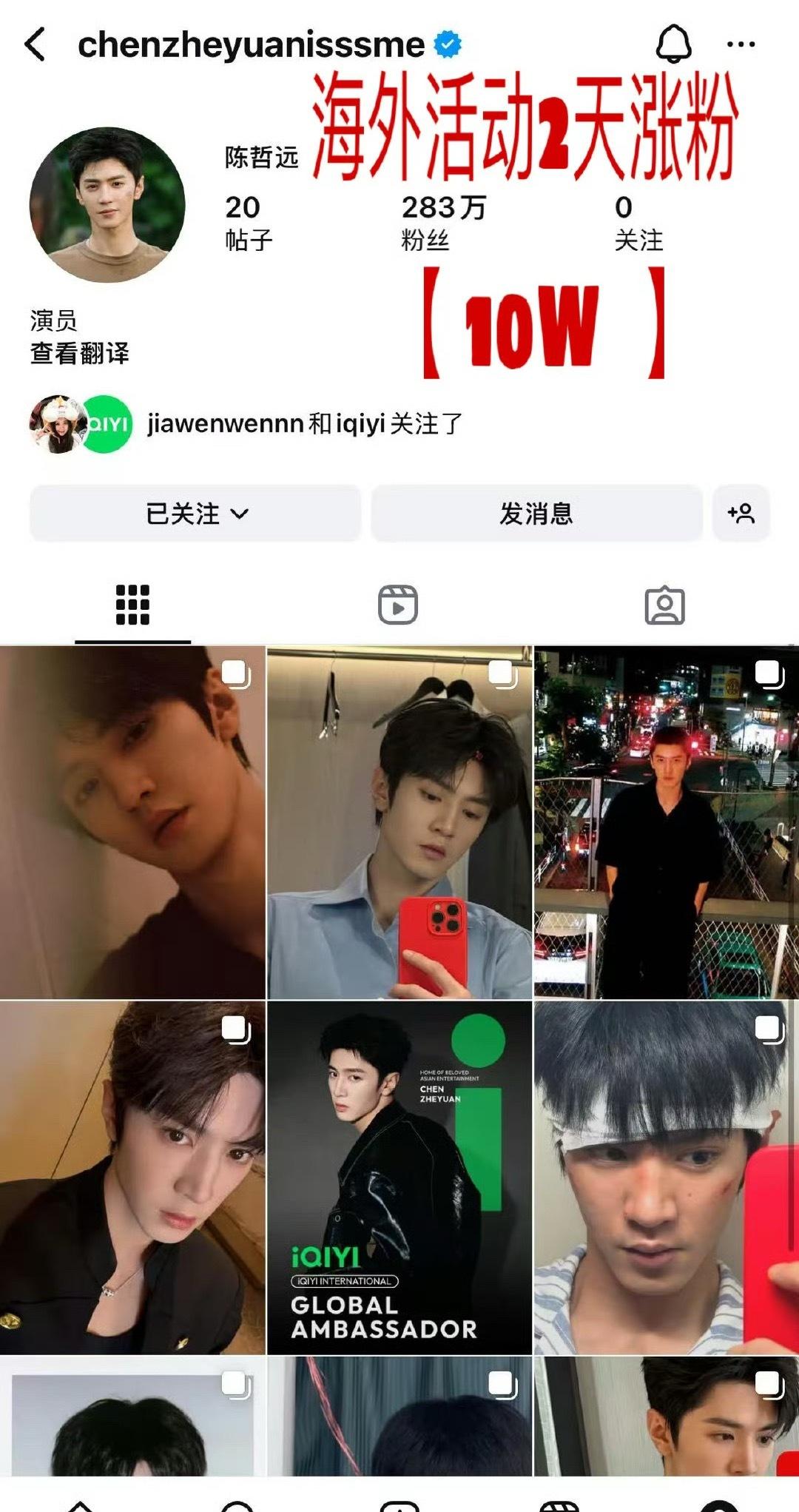Image resolution: width=799 pixels, height=1512 pixels.
Task: Tap 发消息 to message this user
Action: [536, 513]
